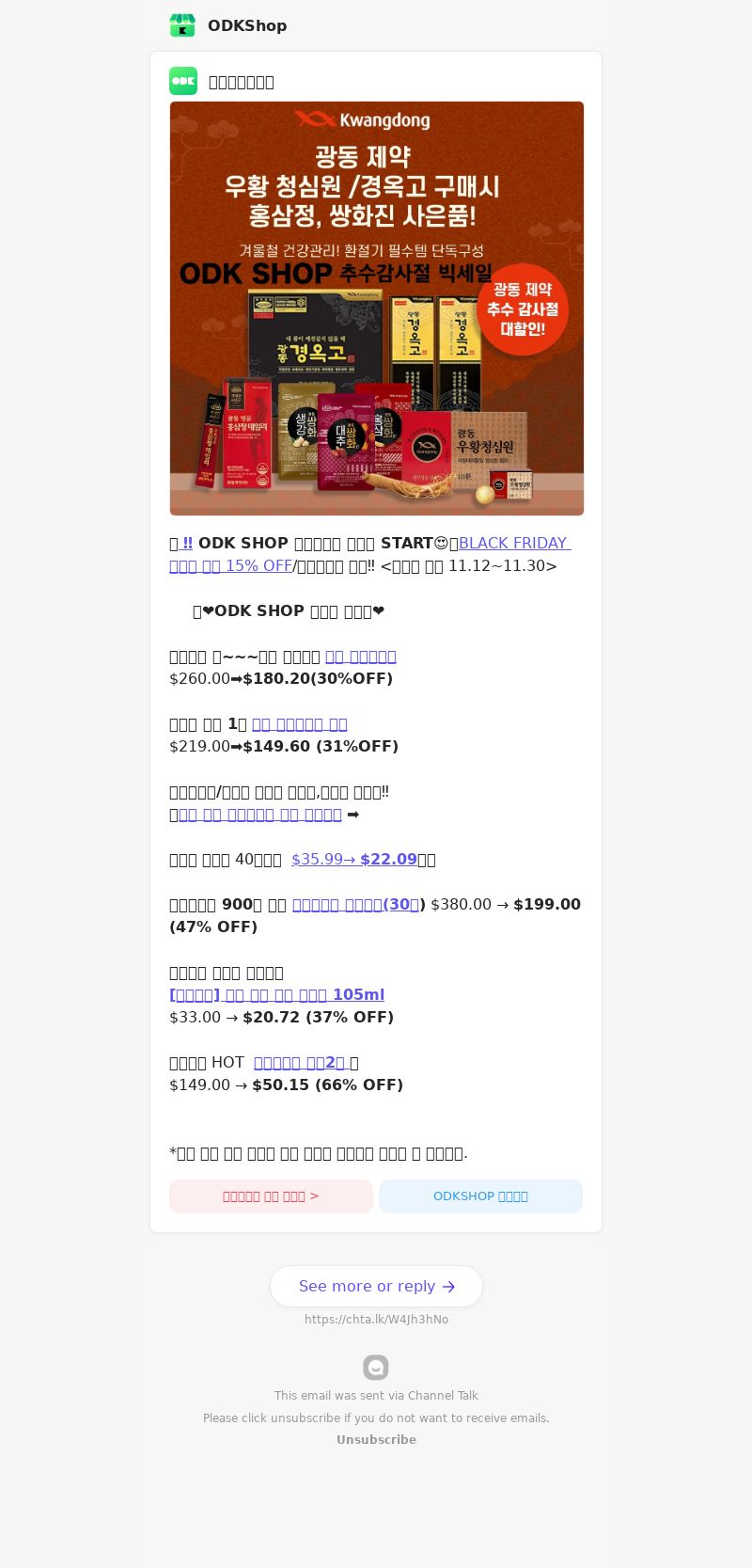The width and height of the screenshot is (752, 1568).
Task: Open the product link priced $180.20
Action: (x=360, y=657)
